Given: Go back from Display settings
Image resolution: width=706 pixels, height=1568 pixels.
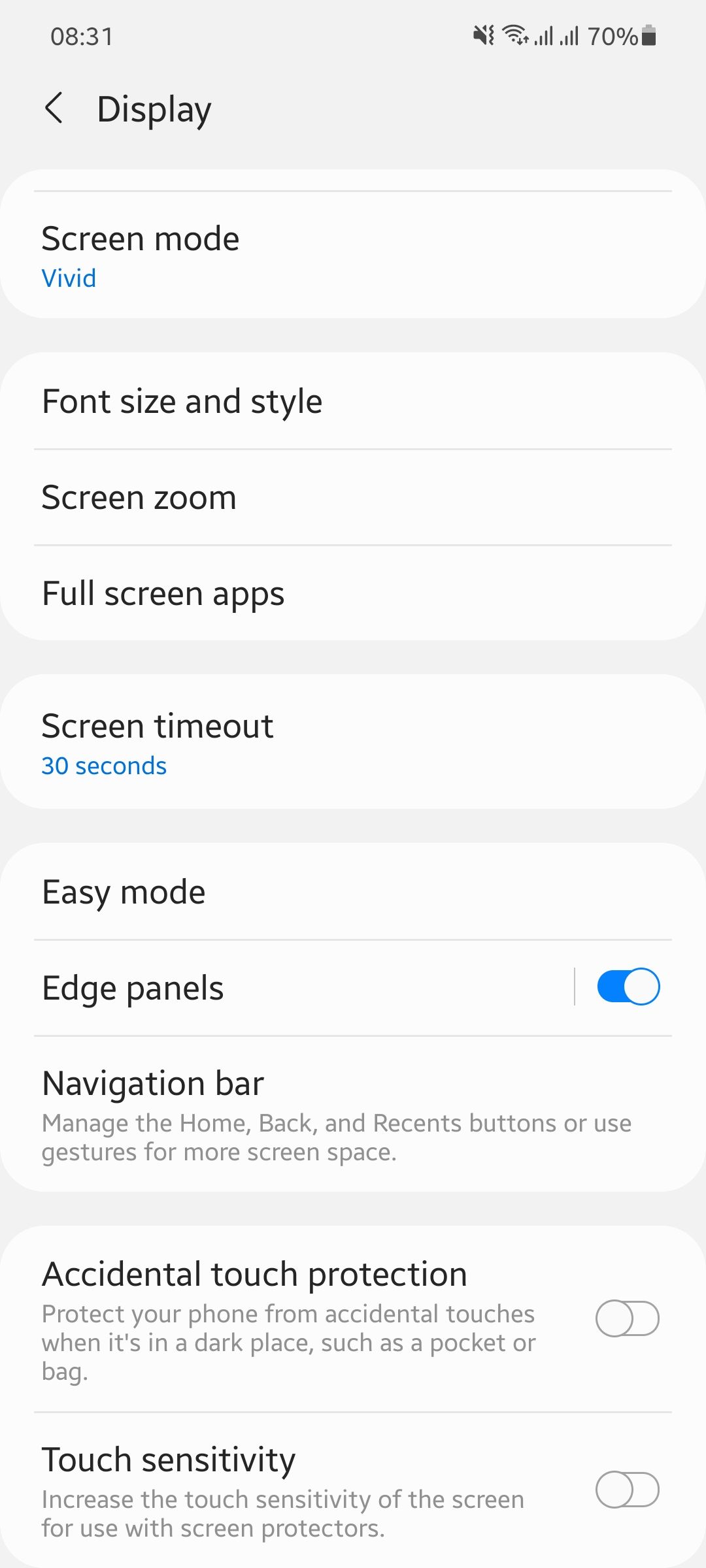Looking at the screenshot, I should [x=54, y=108].
